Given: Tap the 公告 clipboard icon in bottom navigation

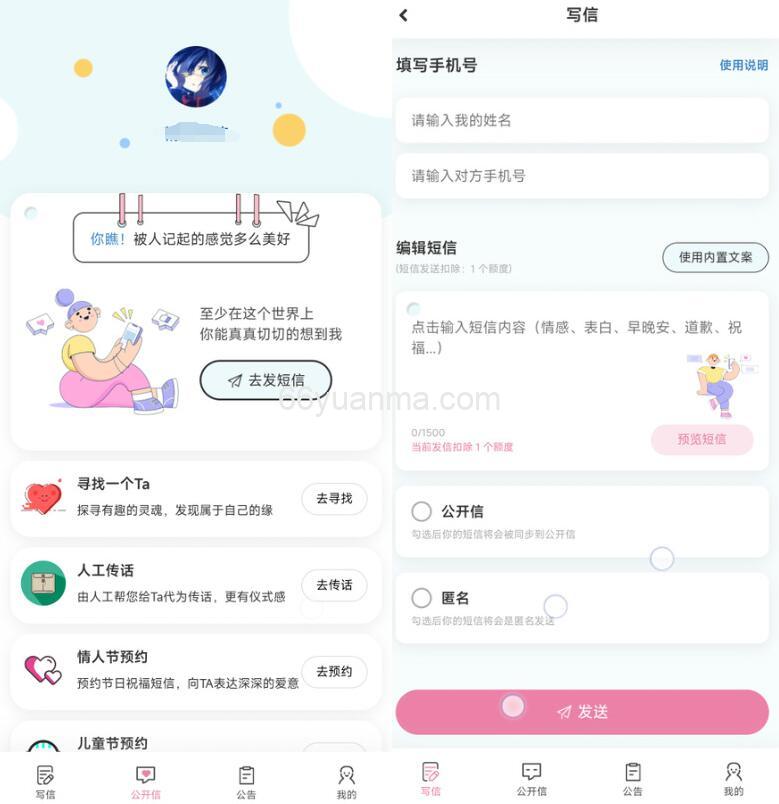Looking at the screenshot, I should [x=245, y=773].
